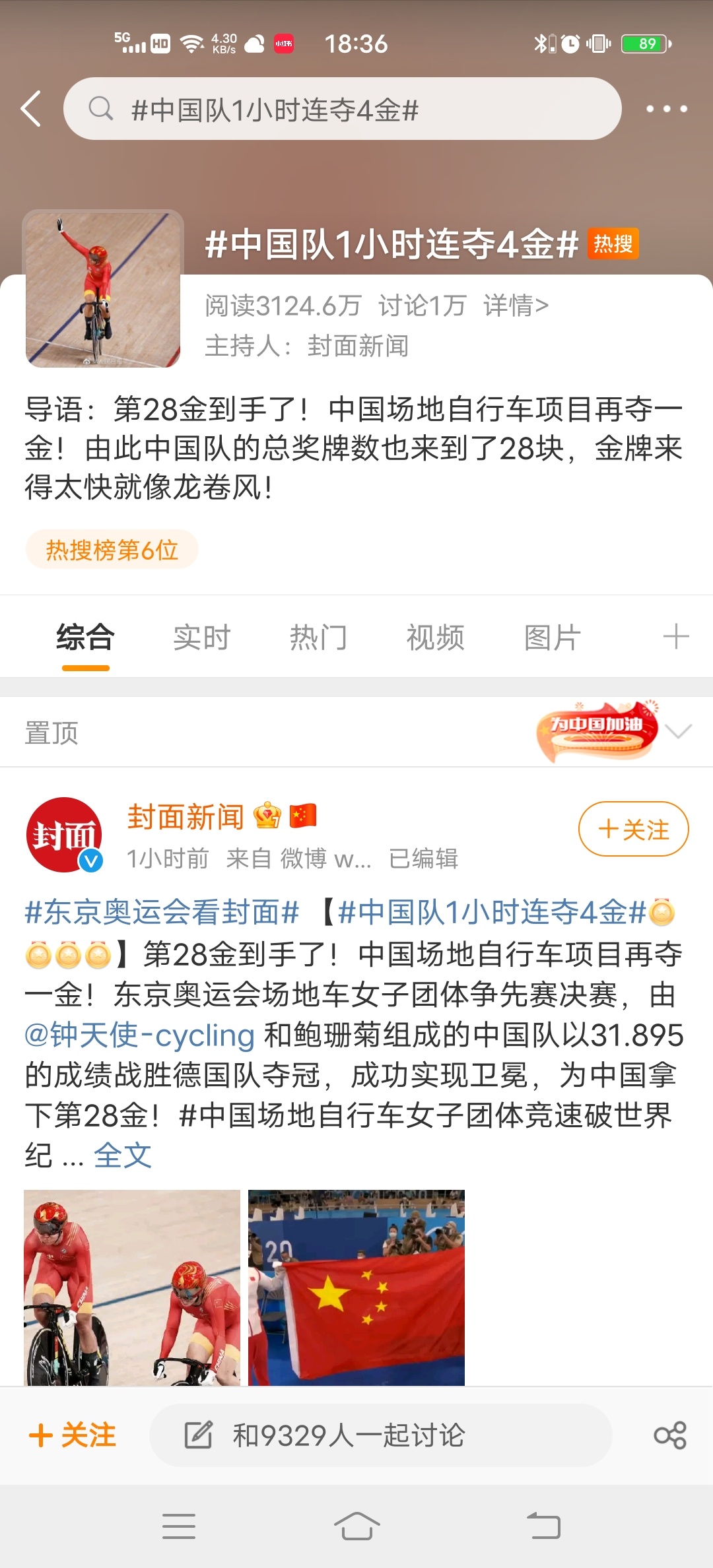Switch to the 实时 tab
Viewport: 713px width, 1568px height.
202,637
